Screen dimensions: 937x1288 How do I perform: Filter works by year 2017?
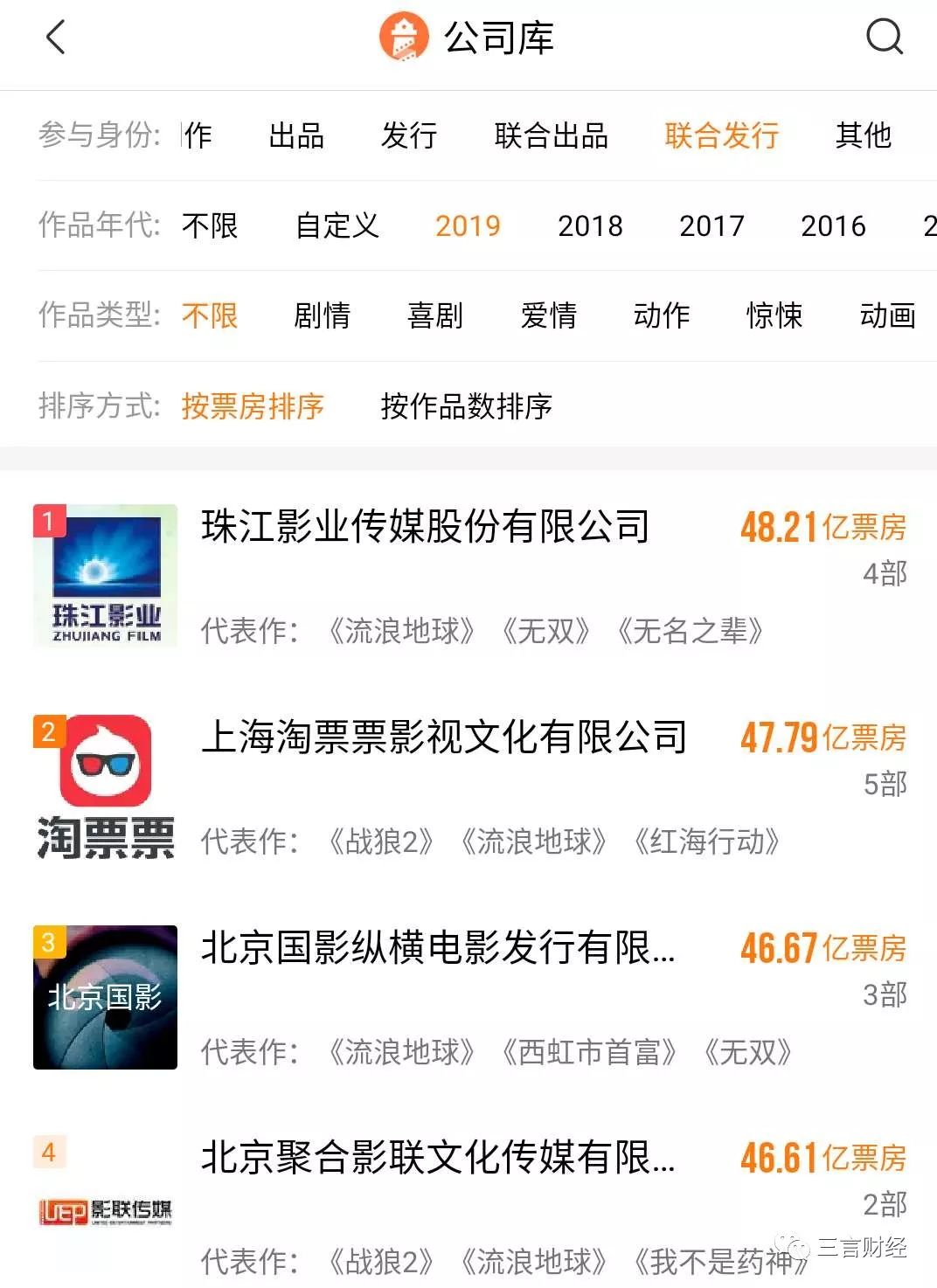(x=711, y=225)
